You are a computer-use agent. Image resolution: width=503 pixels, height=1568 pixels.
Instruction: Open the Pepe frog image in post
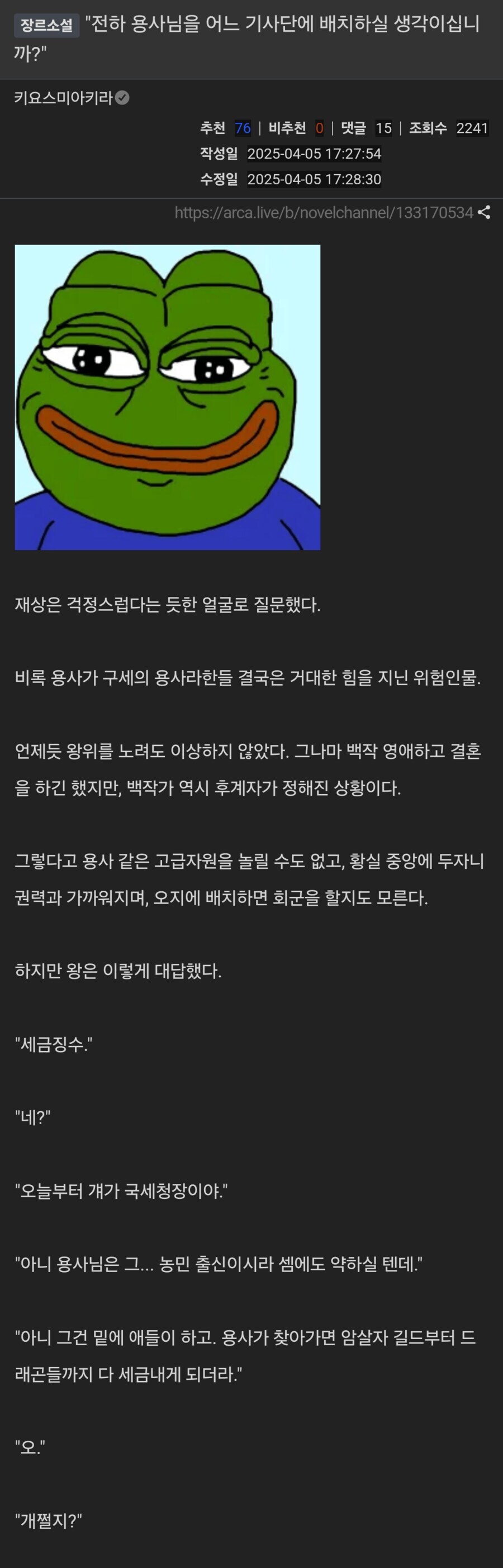[x=168, y=397]
